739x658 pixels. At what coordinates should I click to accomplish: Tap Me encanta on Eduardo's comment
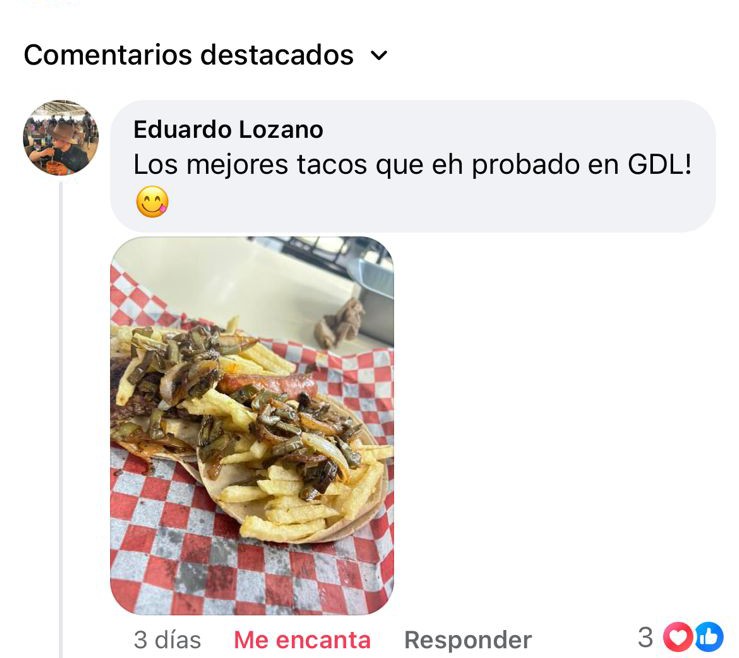click(302, 640)
